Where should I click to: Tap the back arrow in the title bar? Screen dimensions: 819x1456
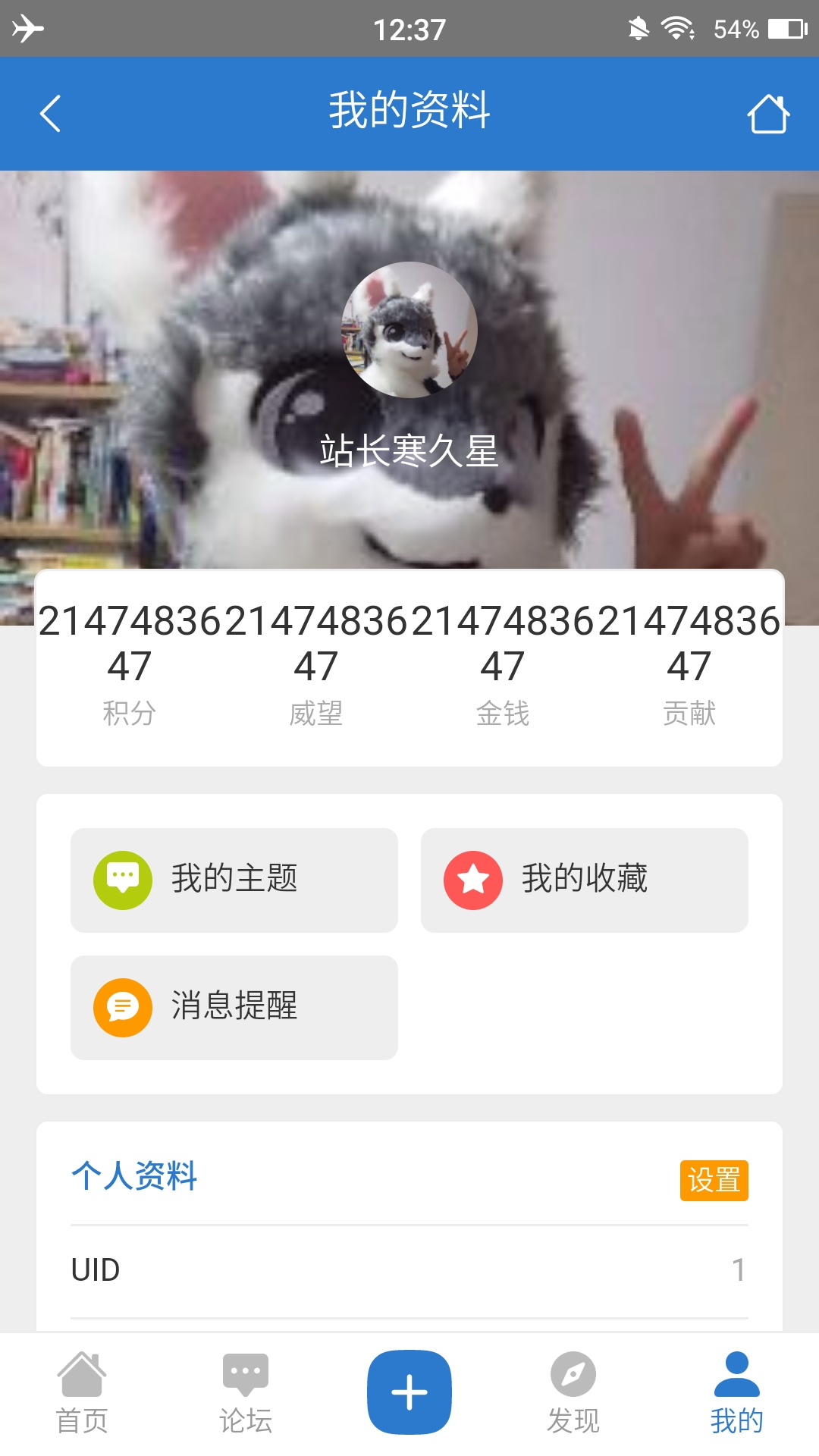49,112
